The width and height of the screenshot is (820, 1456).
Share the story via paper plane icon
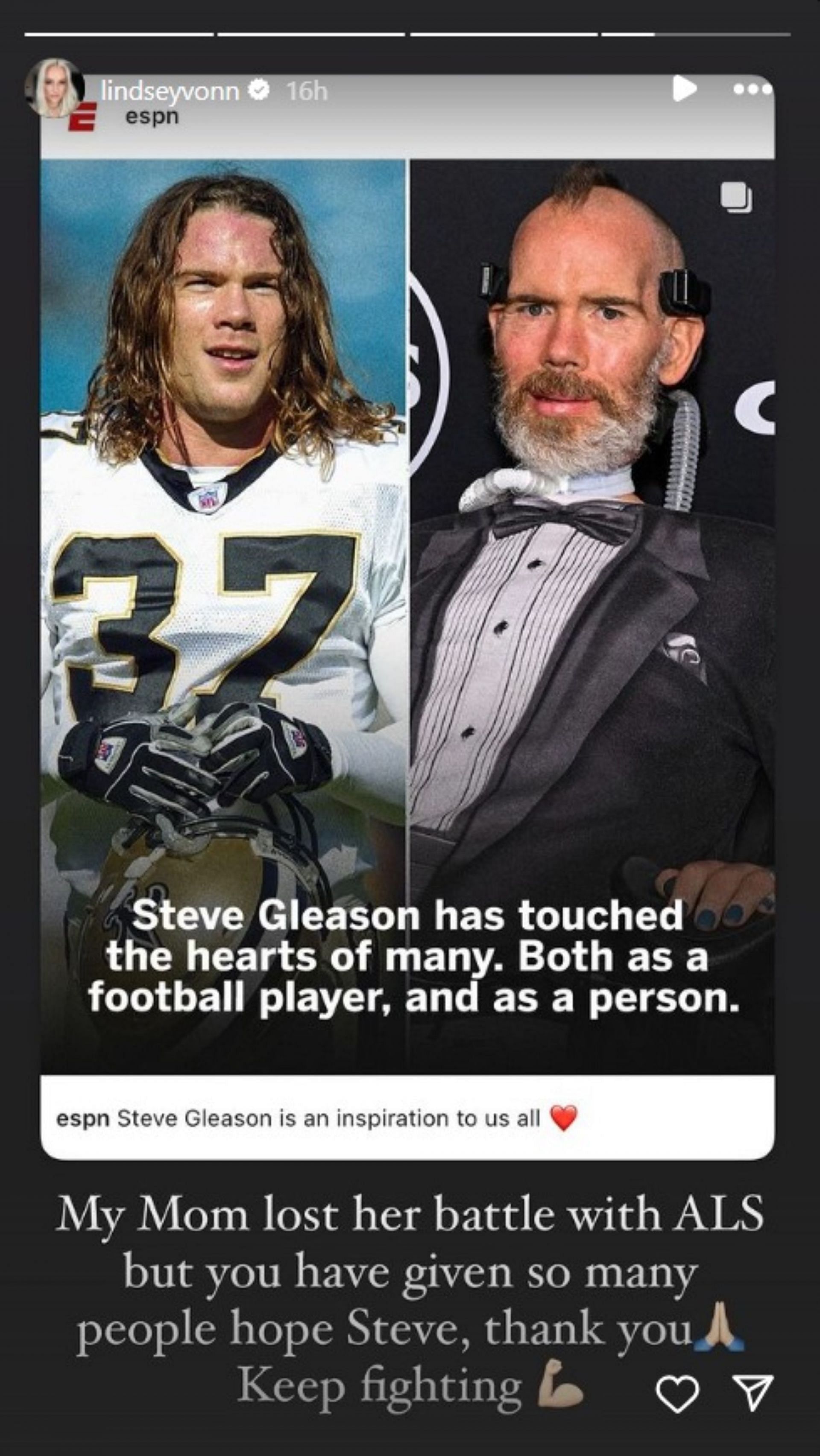[x=753, y=1393]
